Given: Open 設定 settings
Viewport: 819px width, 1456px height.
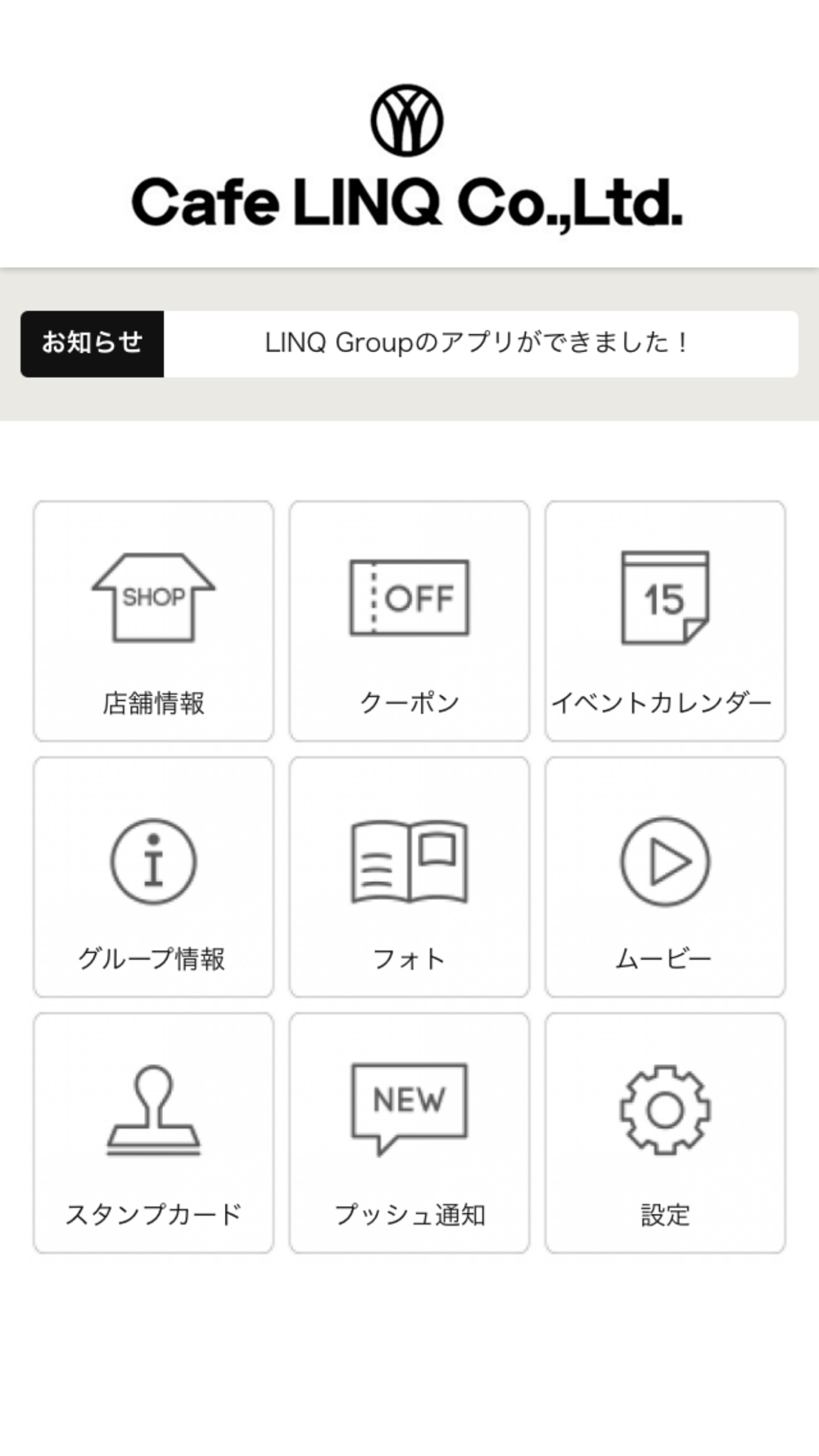Looking at the screenshot, I should click(665, 1133).
